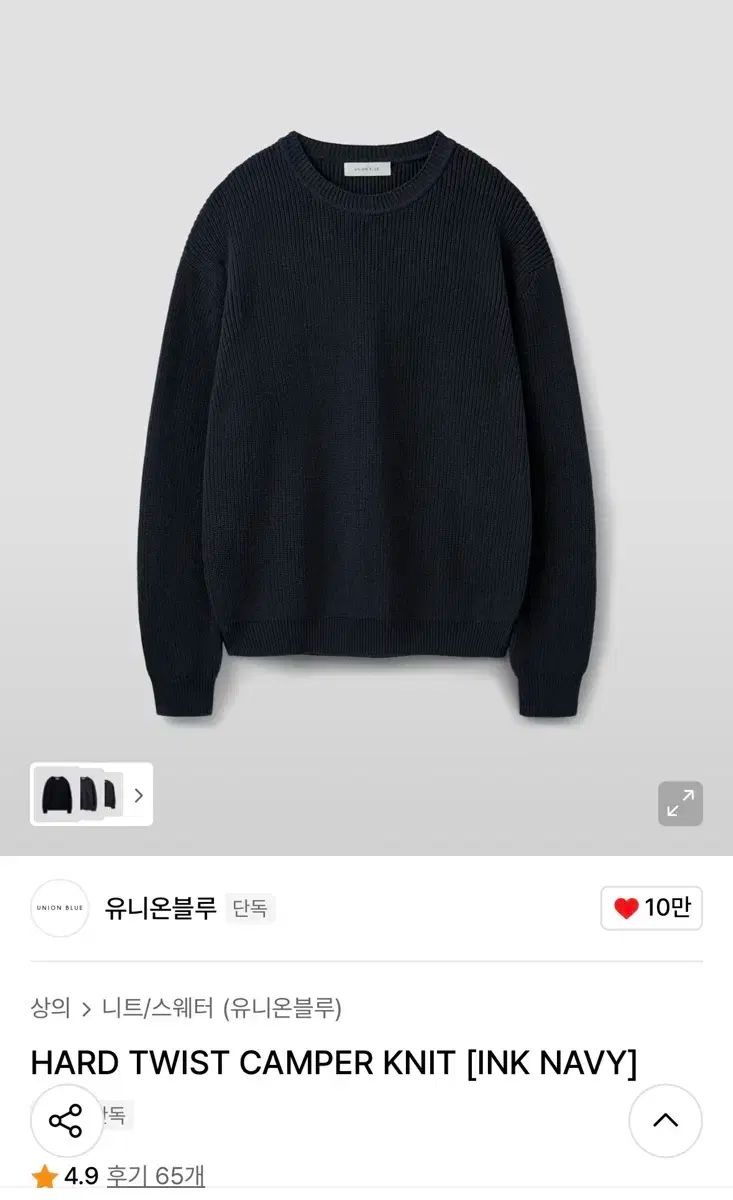
Task: Open the 니트/스웨터 (유니온블루) category
Action: coord(222,1008)
